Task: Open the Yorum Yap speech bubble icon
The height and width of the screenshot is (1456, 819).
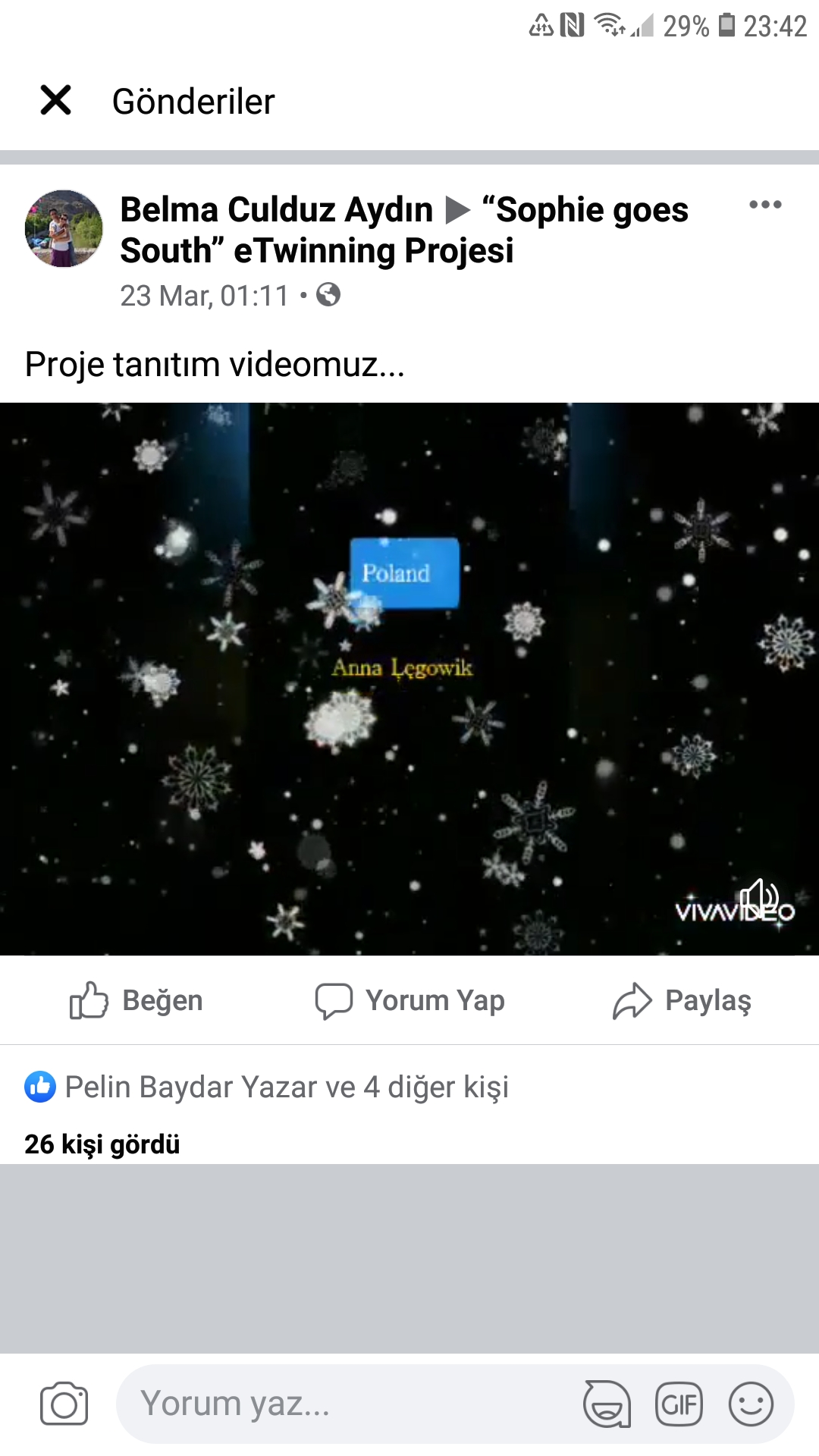Action: [x=334, y=999]
